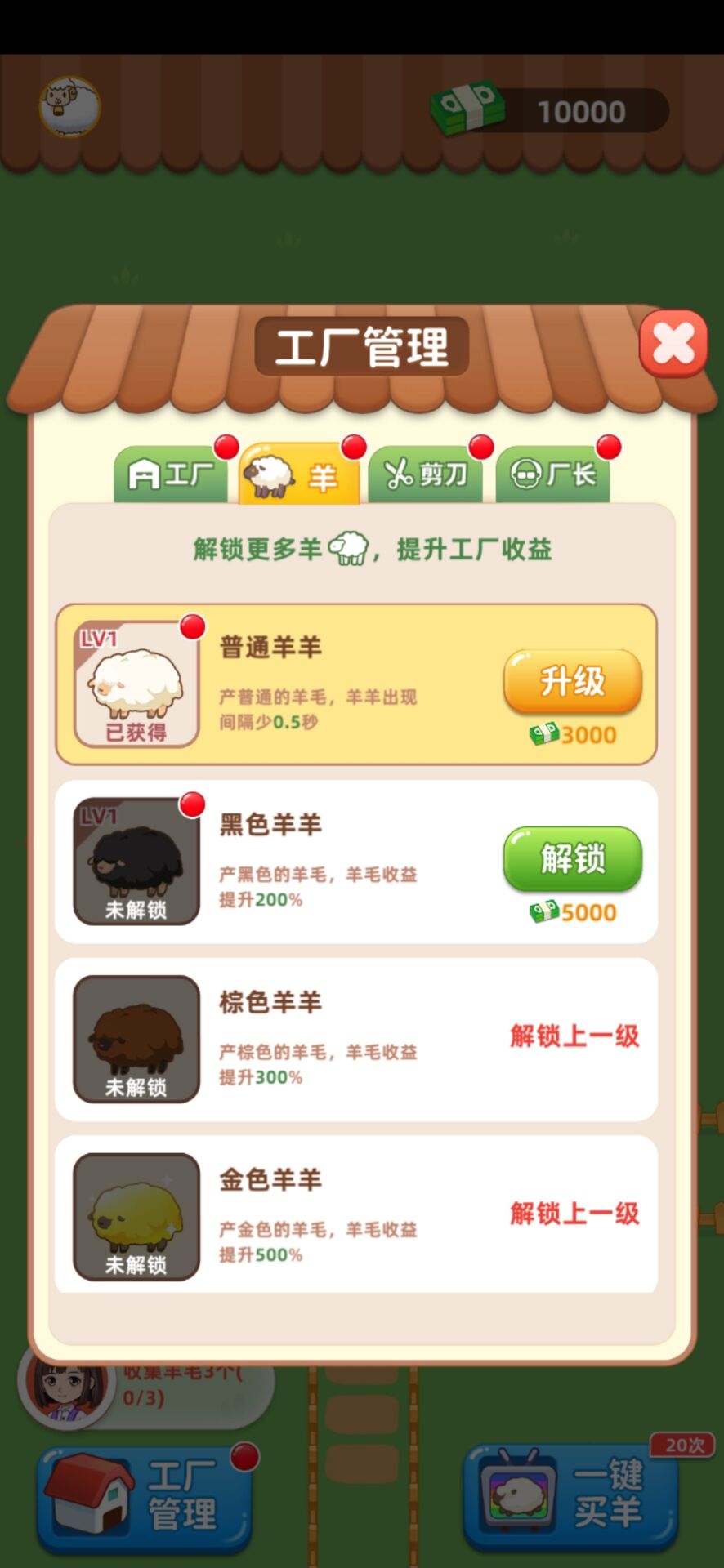724x1568 pixels.
Task: Select the 工厂 (Factory) tab icon
Action: tap(145, 474)
